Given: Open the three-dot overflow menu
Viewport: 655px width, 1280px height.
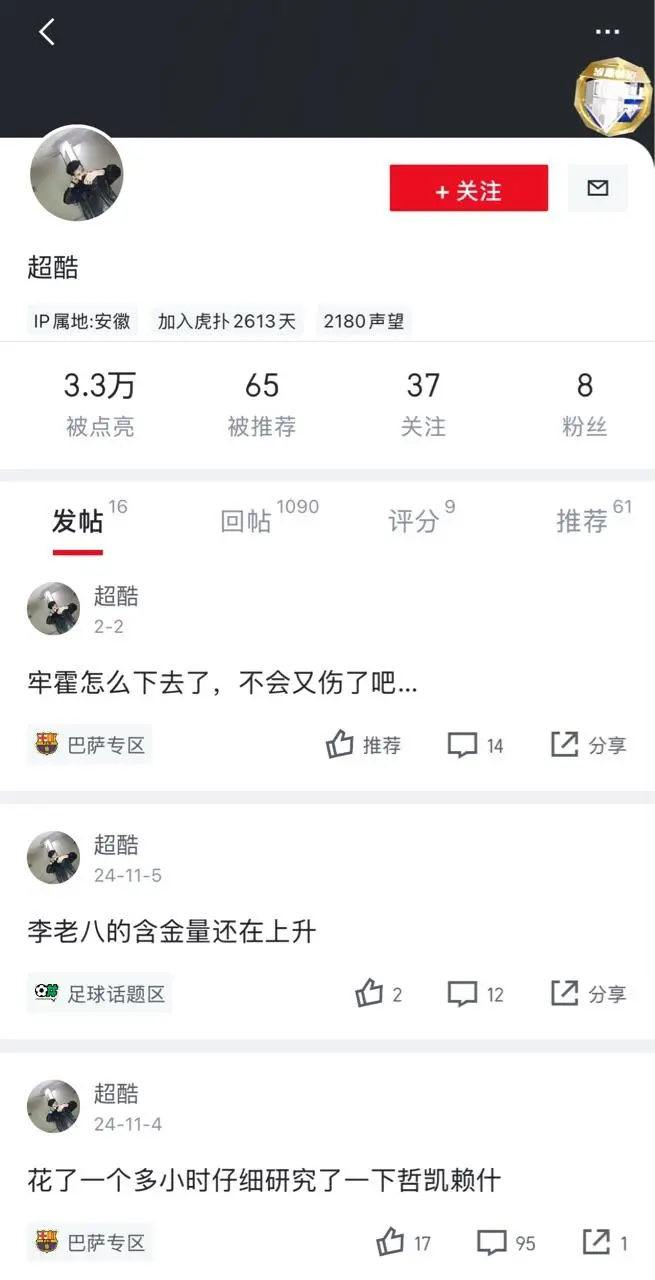Looking at the screenshot, I should click(x=607, y=32).
